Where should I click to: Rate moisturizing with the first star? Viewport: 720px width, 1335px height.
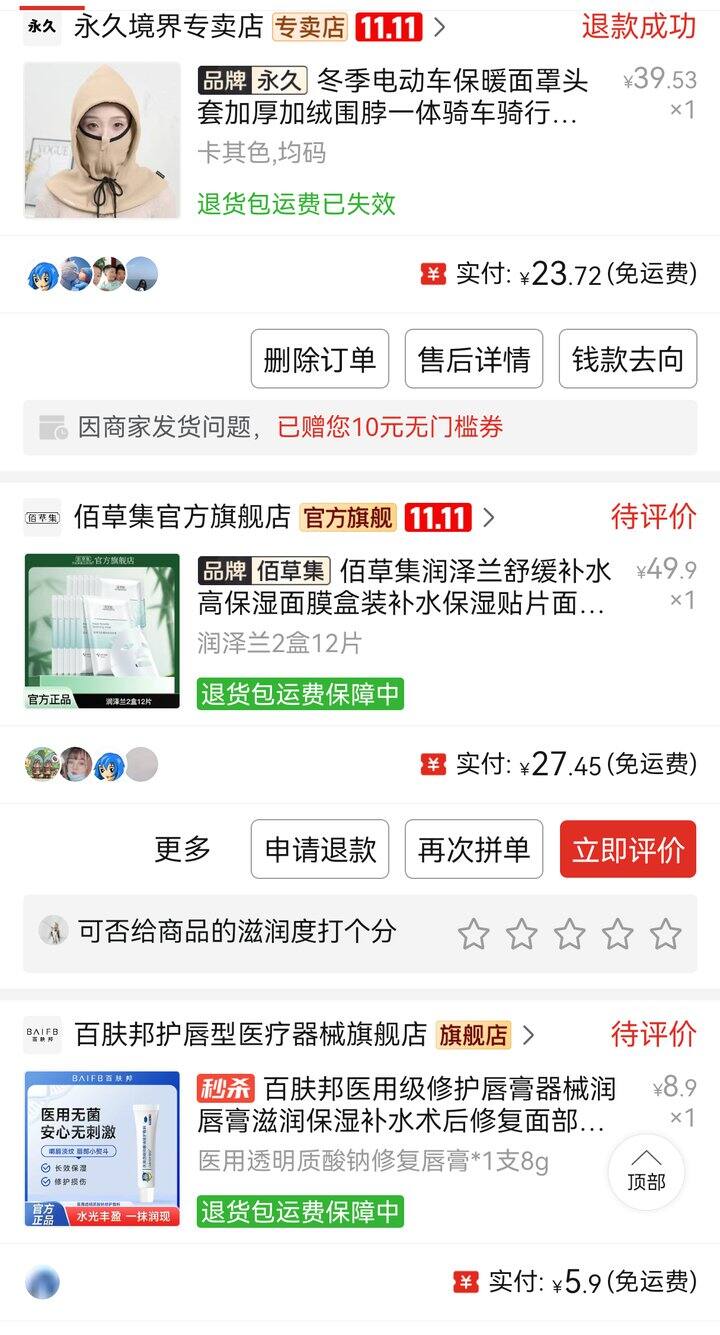coord(473,934)
